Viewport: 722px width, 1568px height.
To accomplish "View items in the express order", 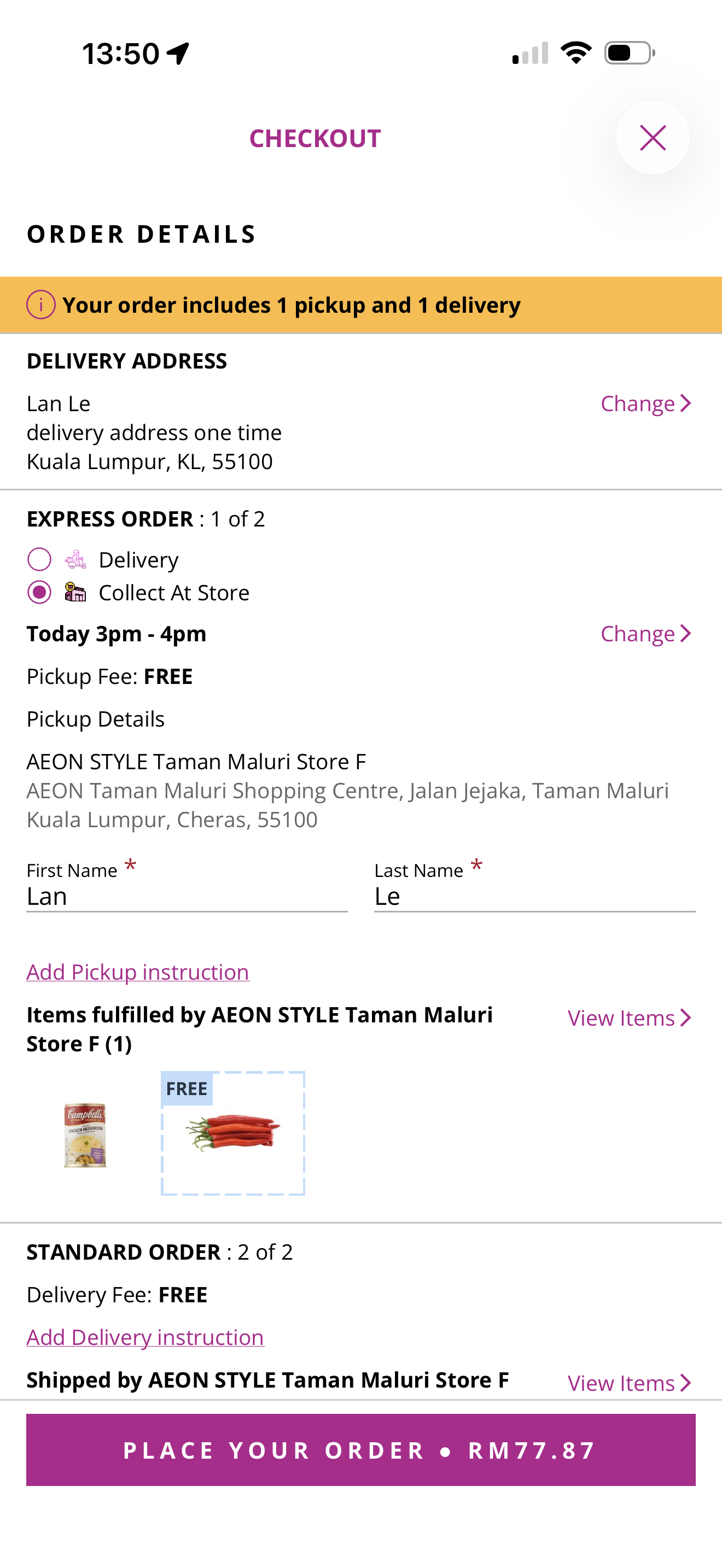I will (x=629, y=1018).
